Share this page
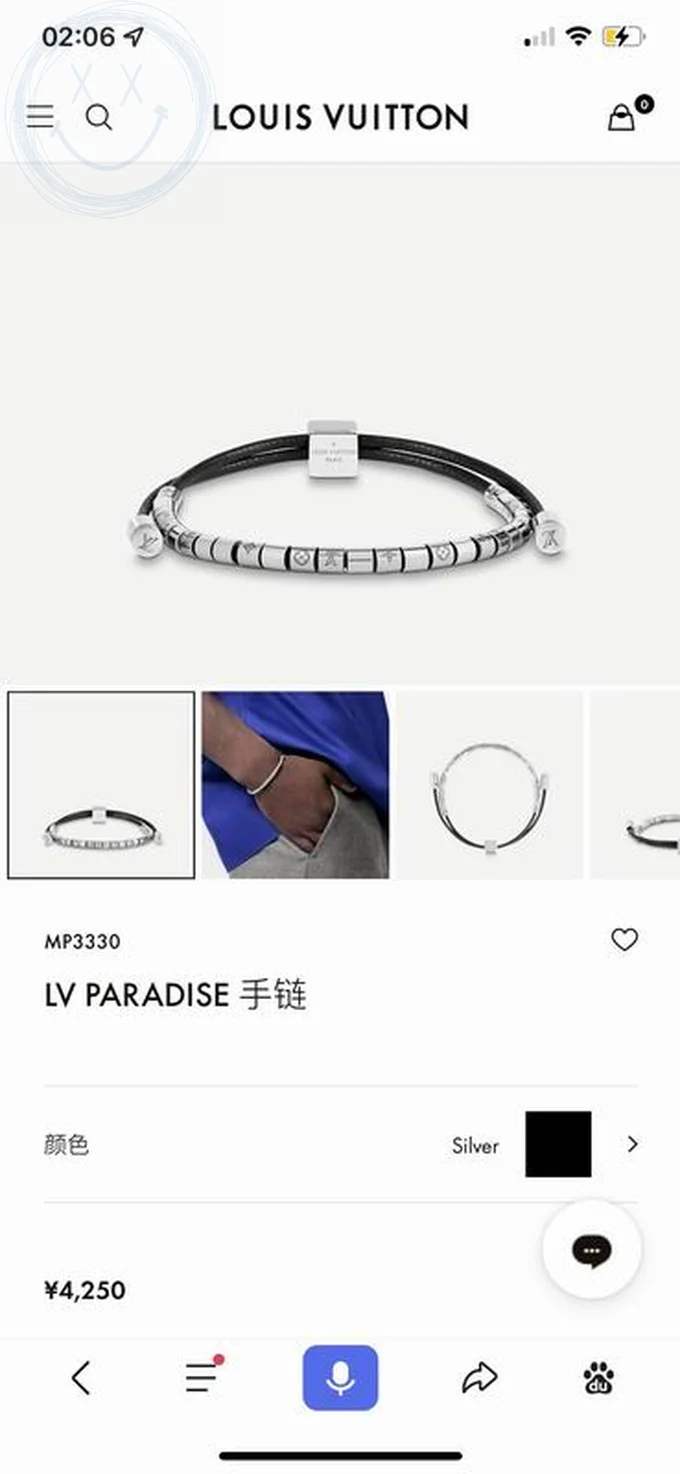This screenshot has height=1474, width=680. [x=479, y=1378]
